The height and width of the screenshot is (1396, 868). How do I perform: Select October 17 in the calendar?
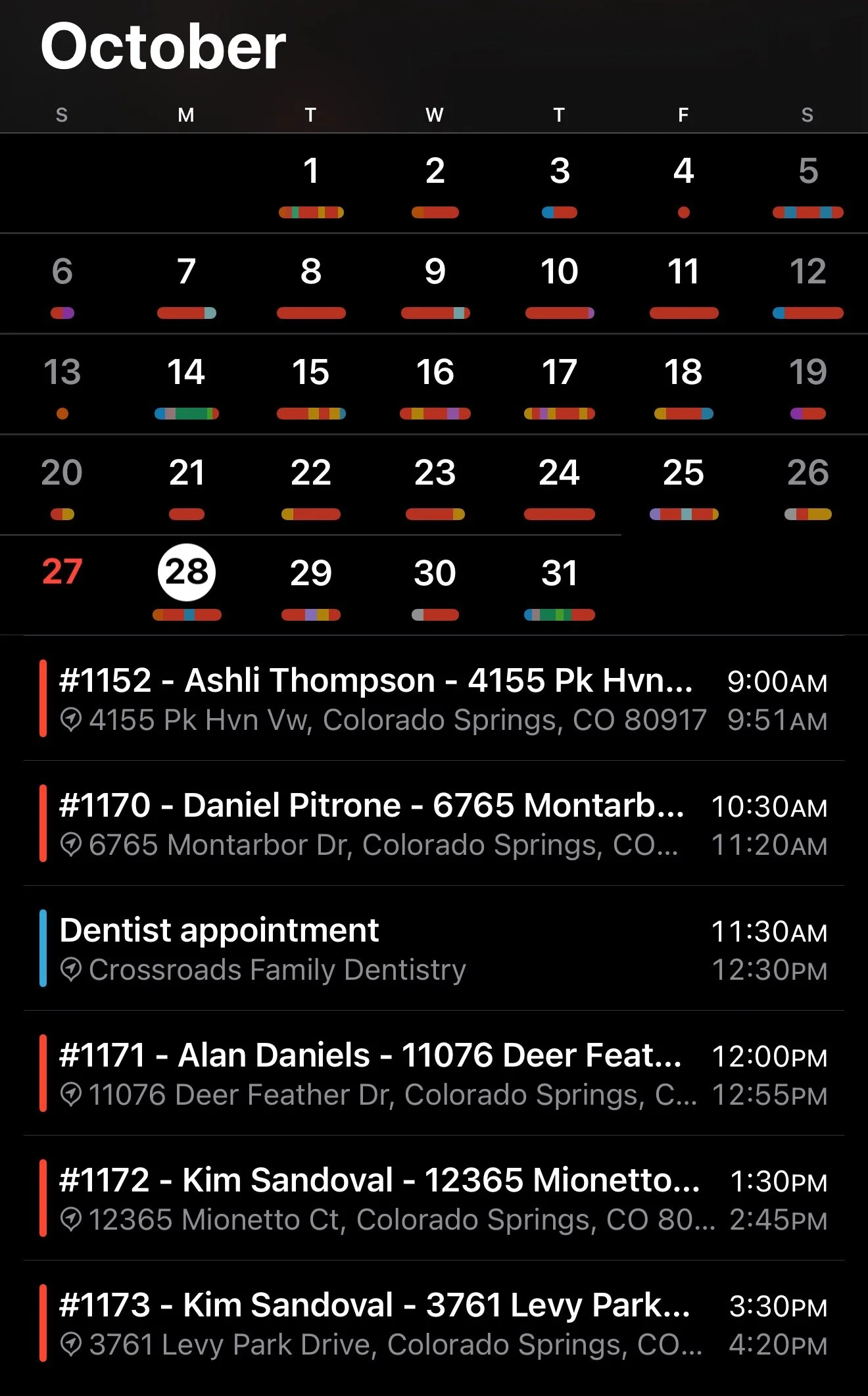tap(559, 372)
